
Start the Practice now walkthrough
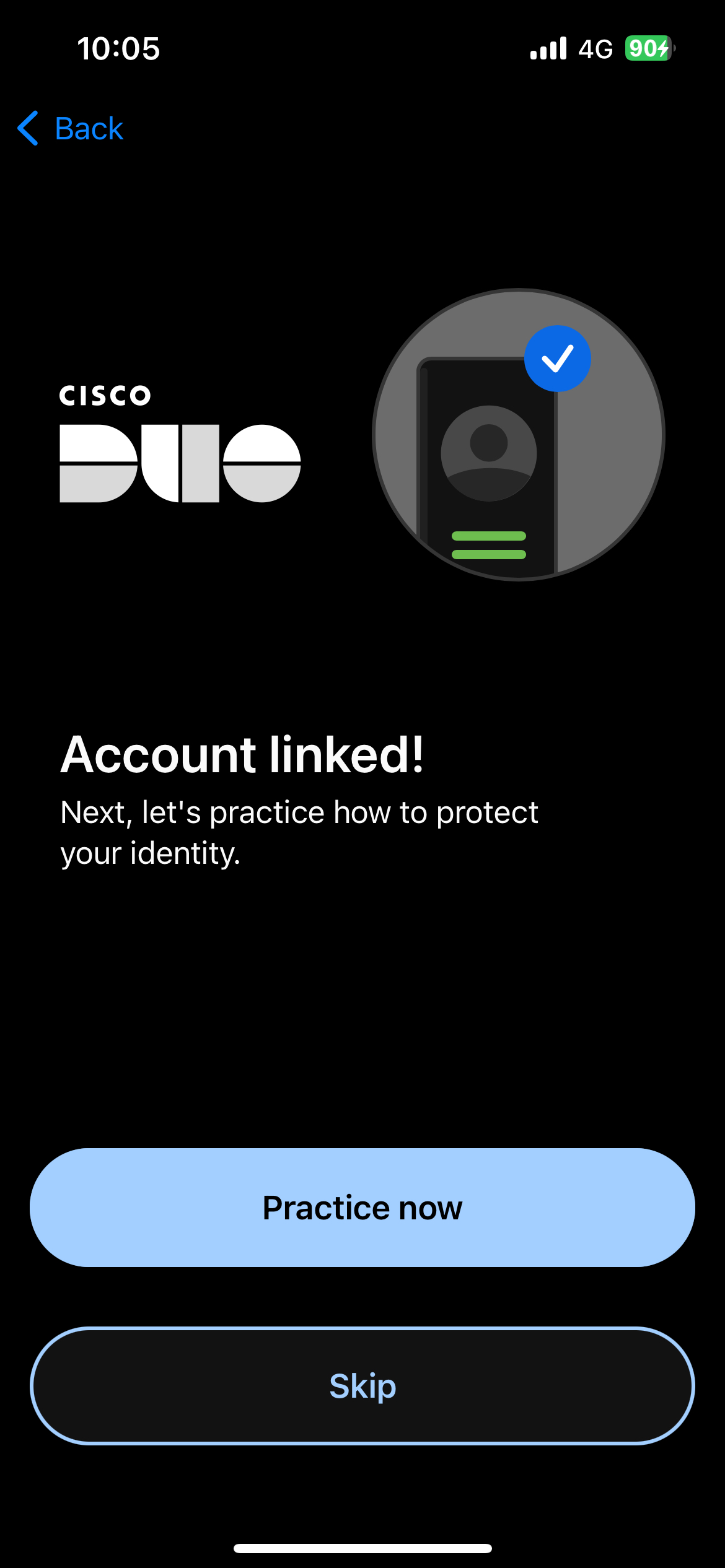(x=362, y=1207)
